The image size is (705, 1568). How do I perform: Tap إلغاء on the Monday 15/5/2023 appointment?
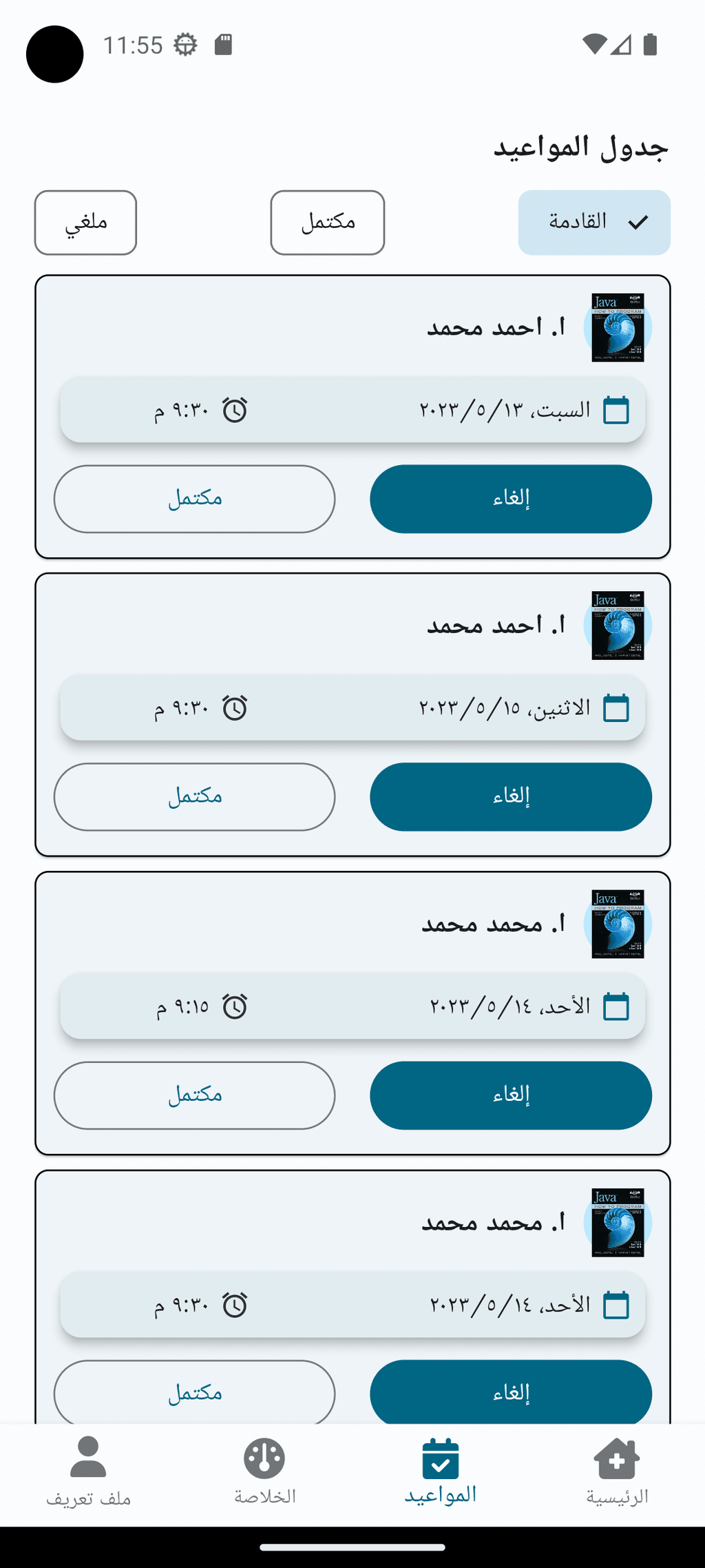(511, 796)
